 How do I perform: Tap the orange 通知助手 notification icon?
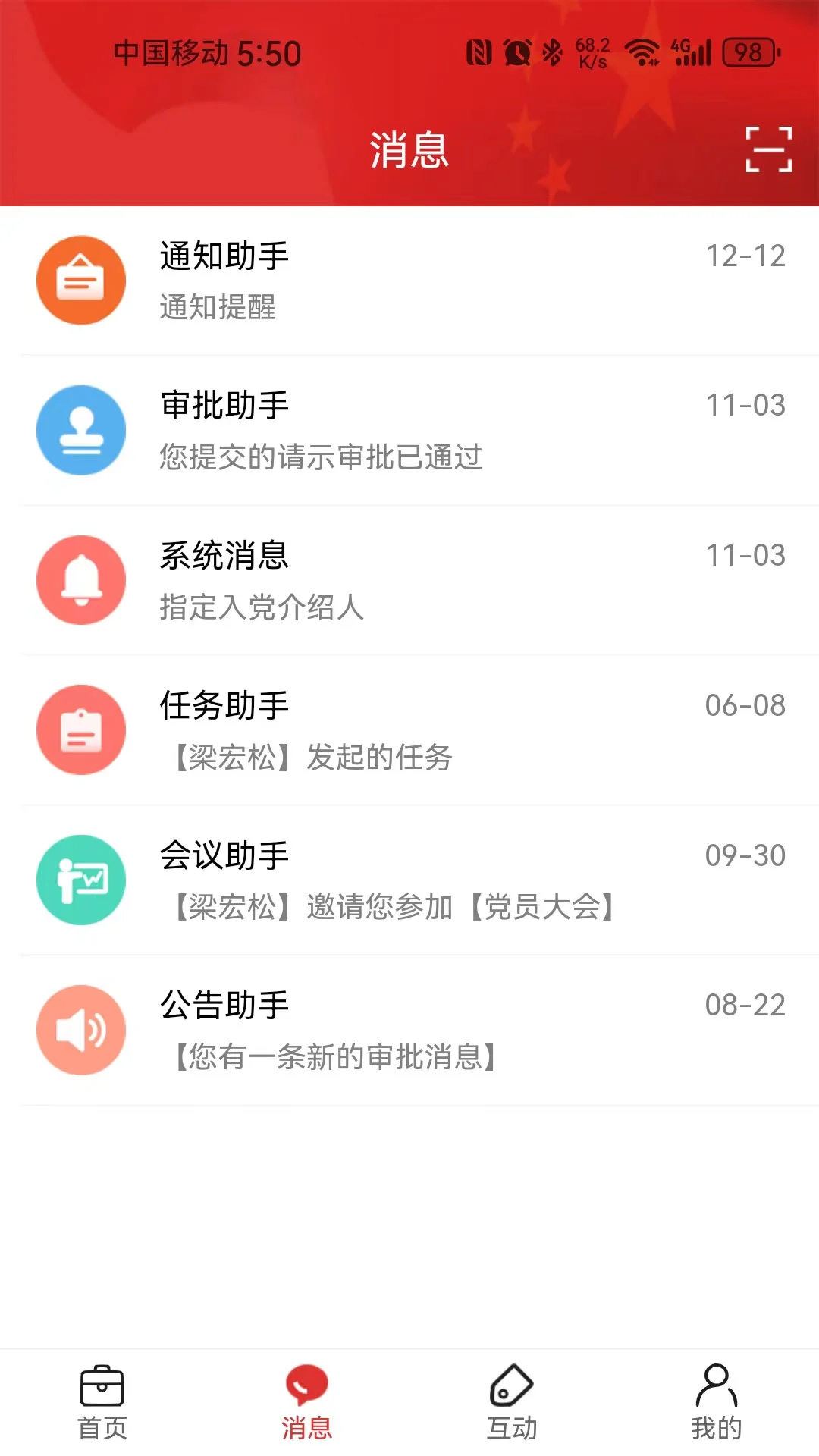(x=81, y=279)
